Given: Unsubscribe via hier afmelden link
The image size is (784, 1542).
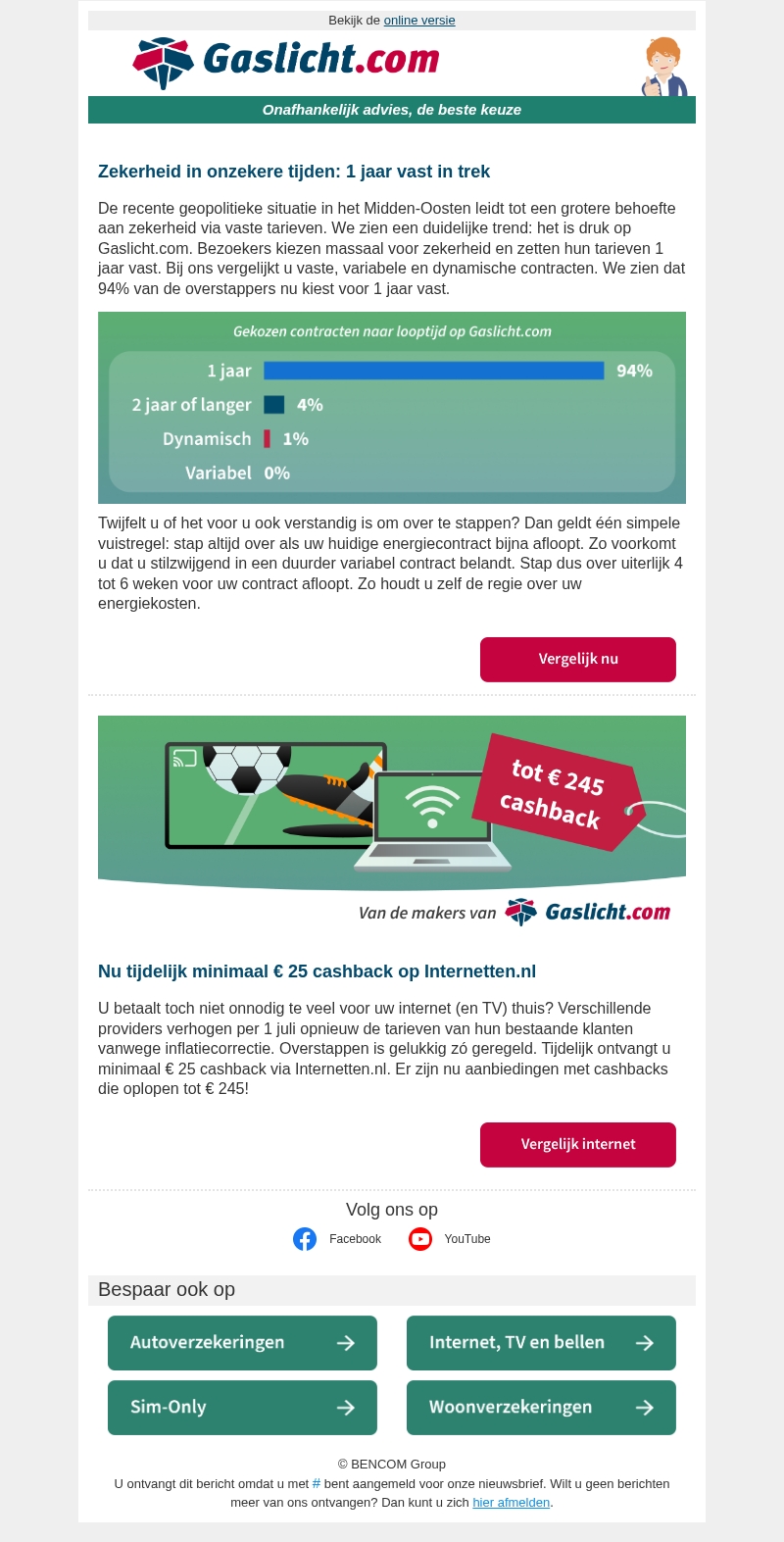Looking at the screenshot, I should click(x=511, y=1503).
